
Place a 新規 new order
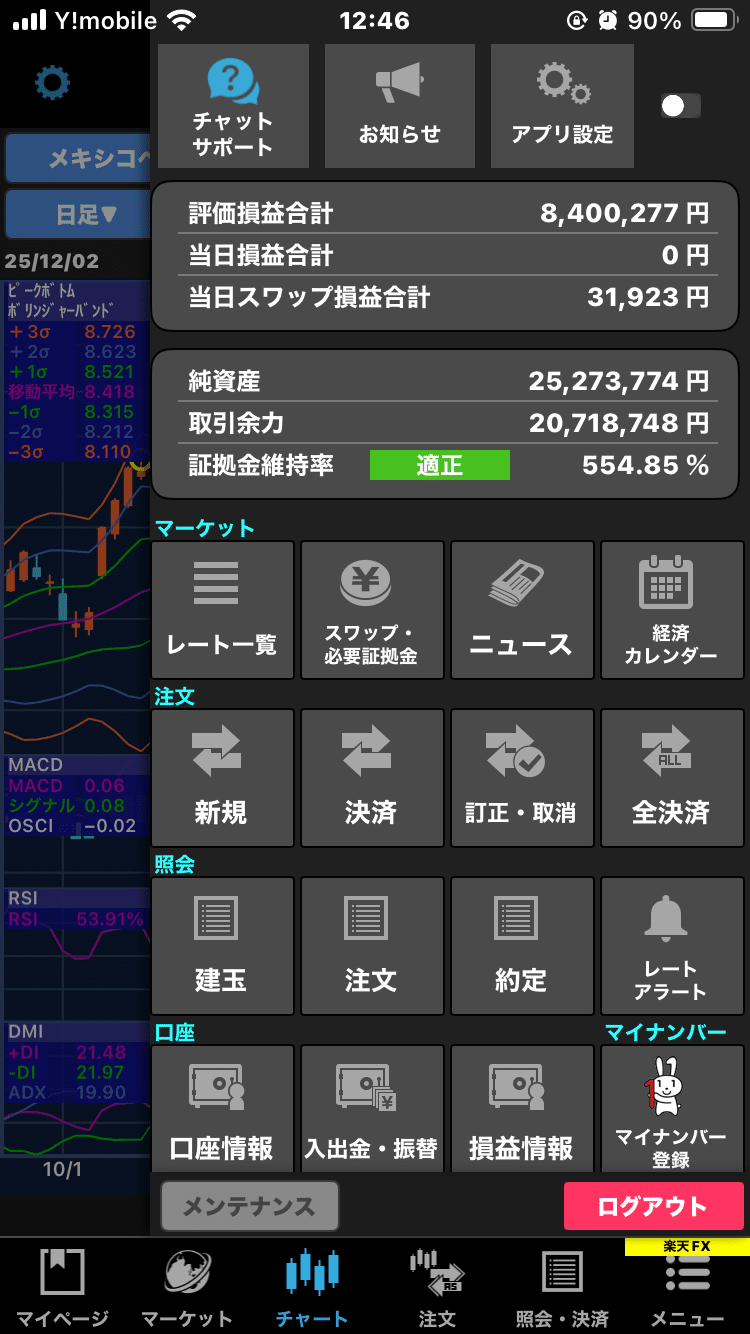pyautogui.click(x=222, y=778)
